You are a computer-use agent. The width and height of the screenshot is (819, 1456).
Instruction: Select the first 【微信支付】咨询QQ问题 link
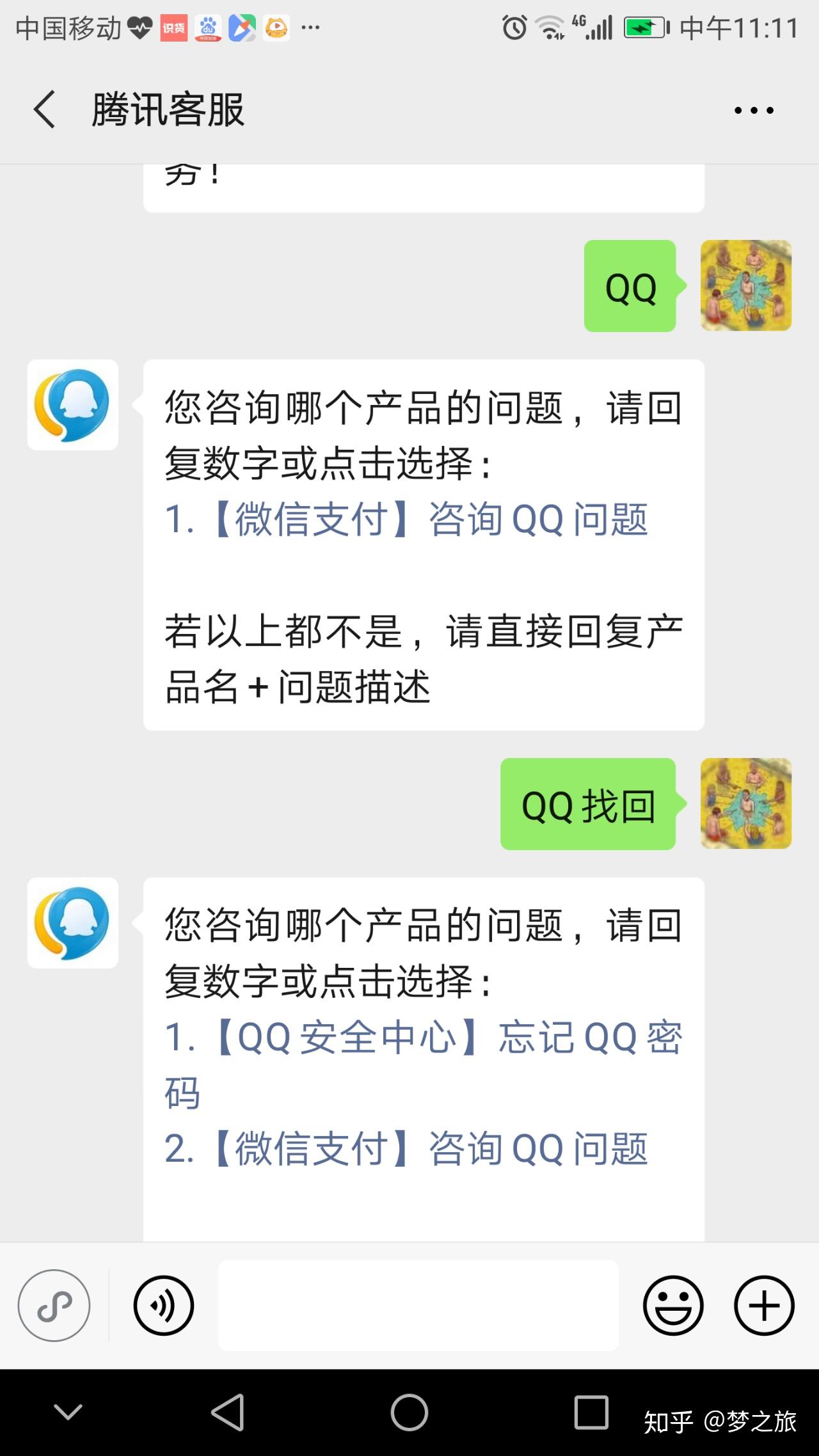click(x=406, y=519)
